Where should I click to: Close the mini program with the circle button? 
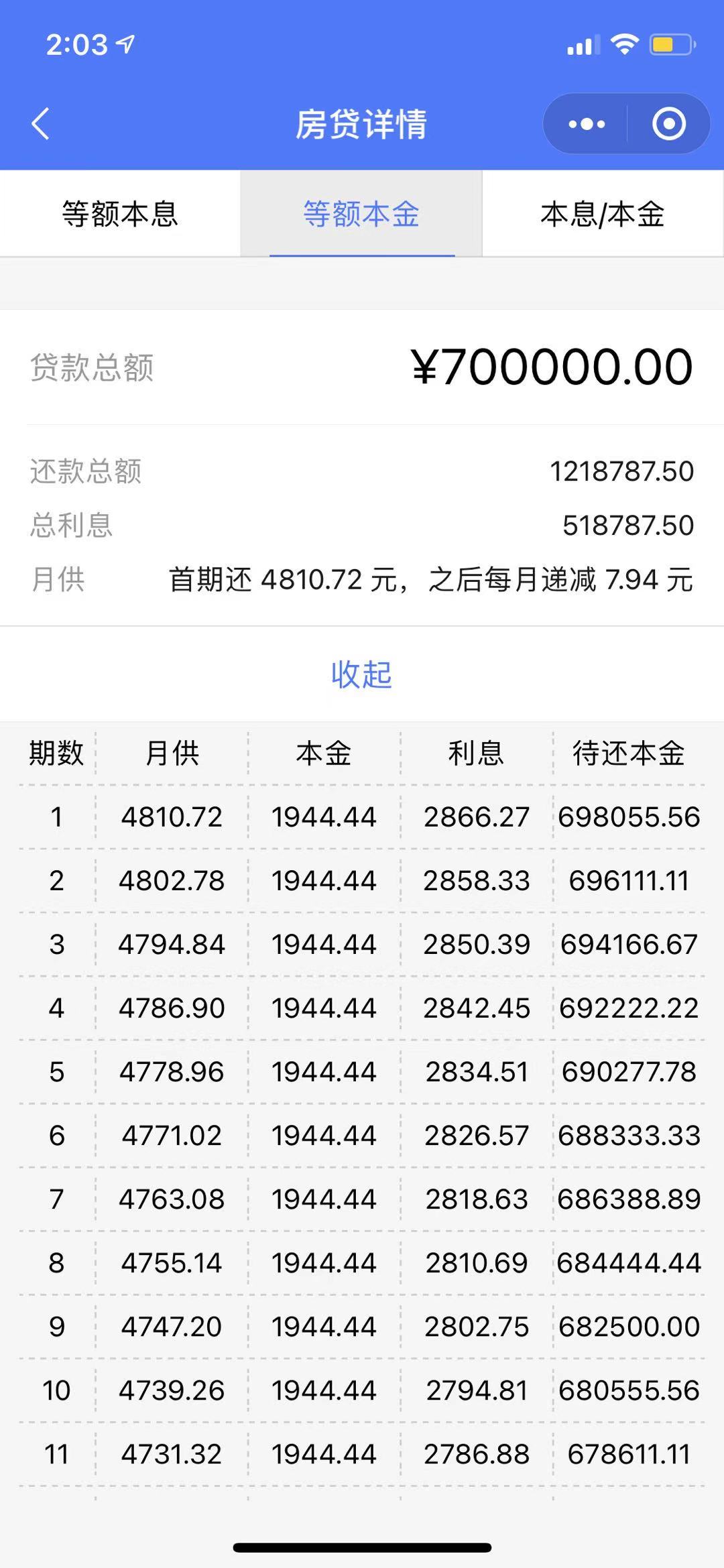[x=669, y=124]
